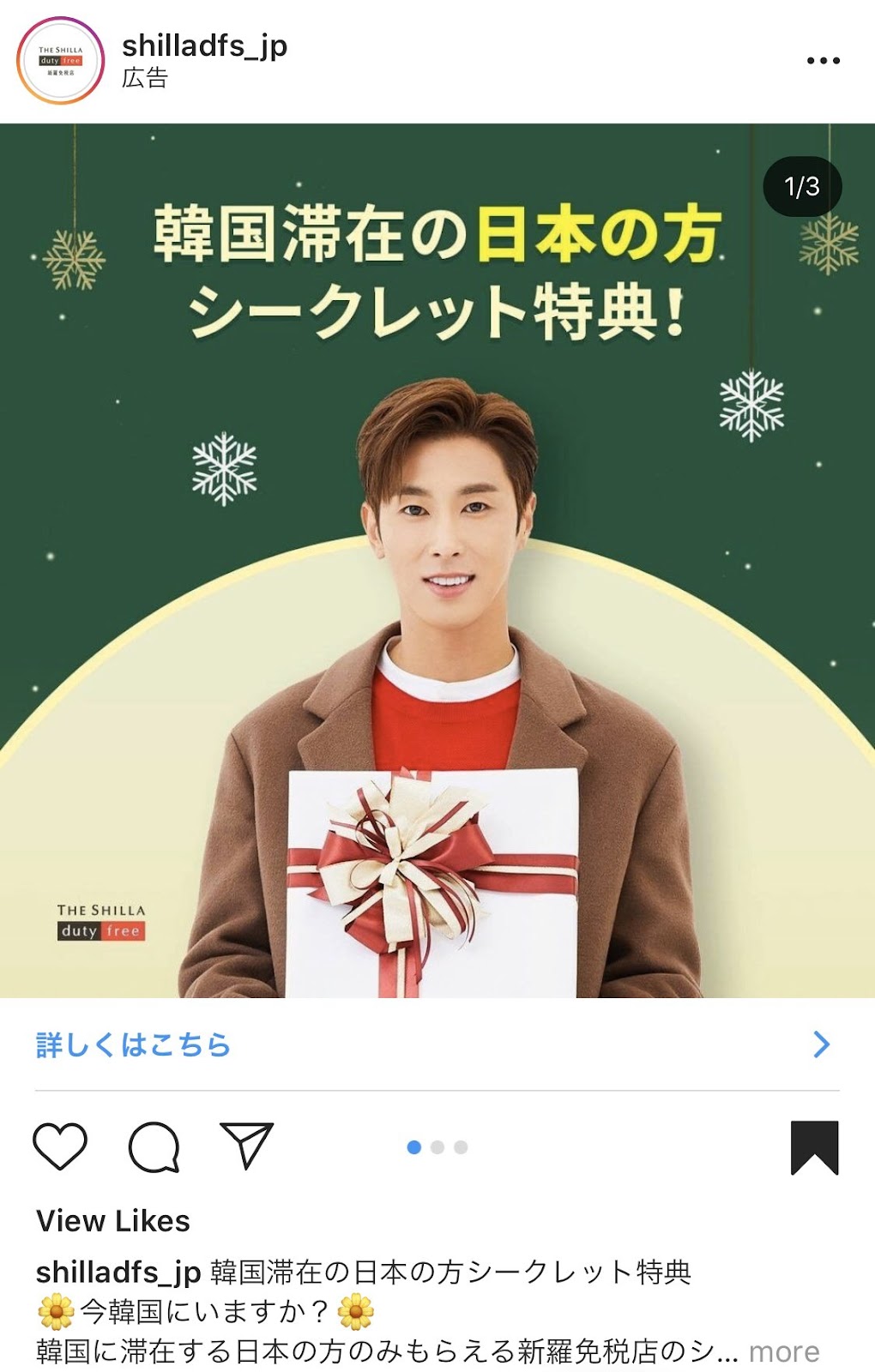
Task: Expand the caption with more
Action: [783, 1352]
